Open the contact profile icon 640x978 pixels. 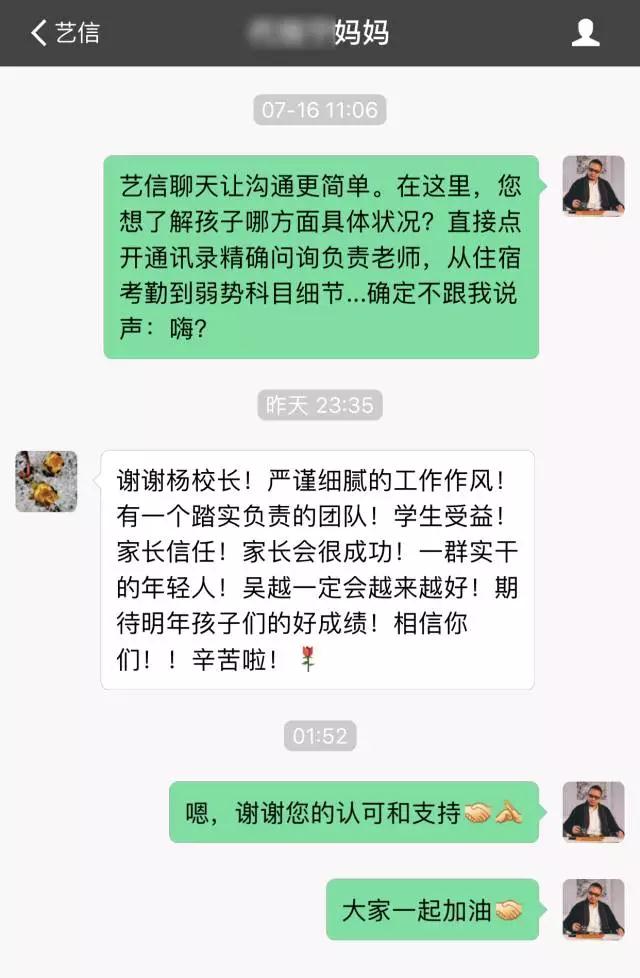(585, 33)
